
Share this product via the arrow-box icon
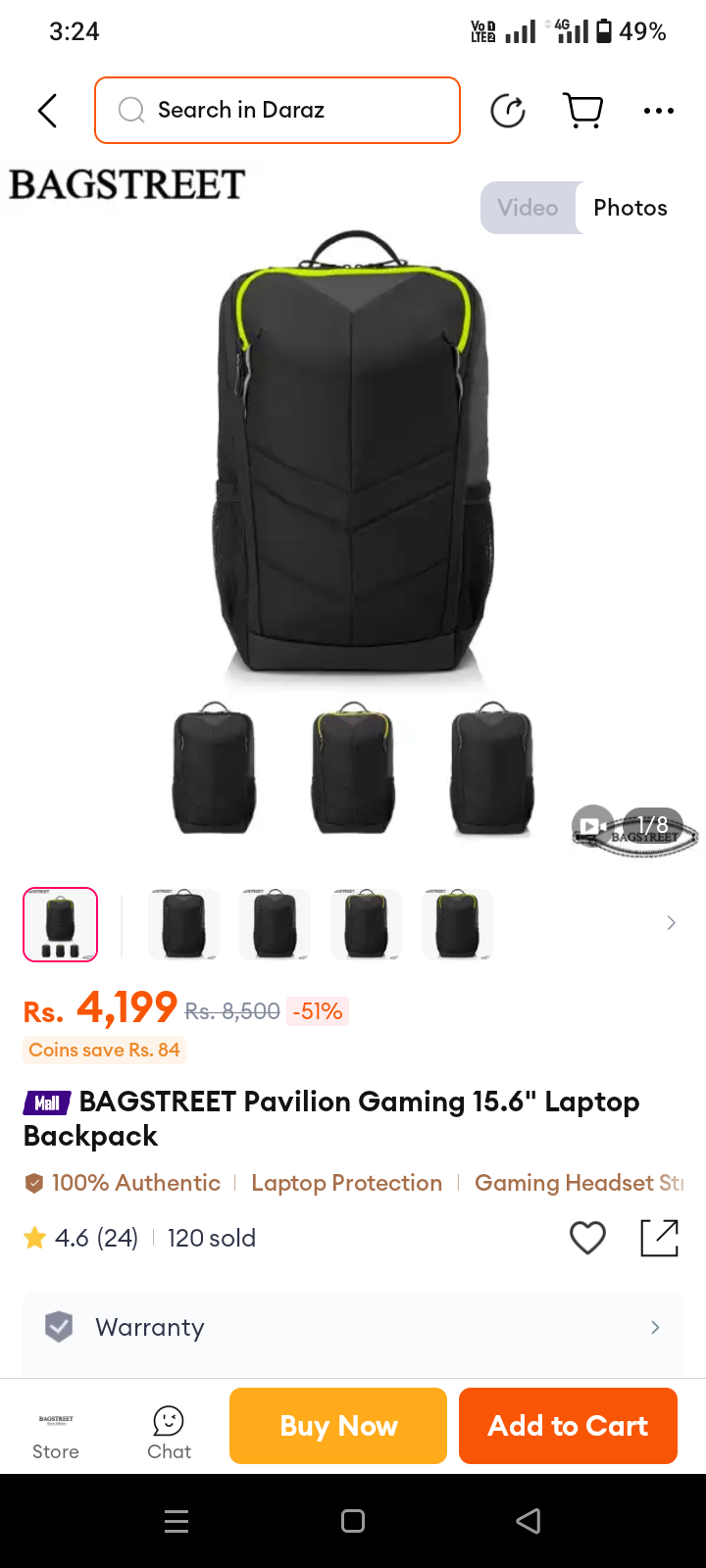tap(660, 1238)
